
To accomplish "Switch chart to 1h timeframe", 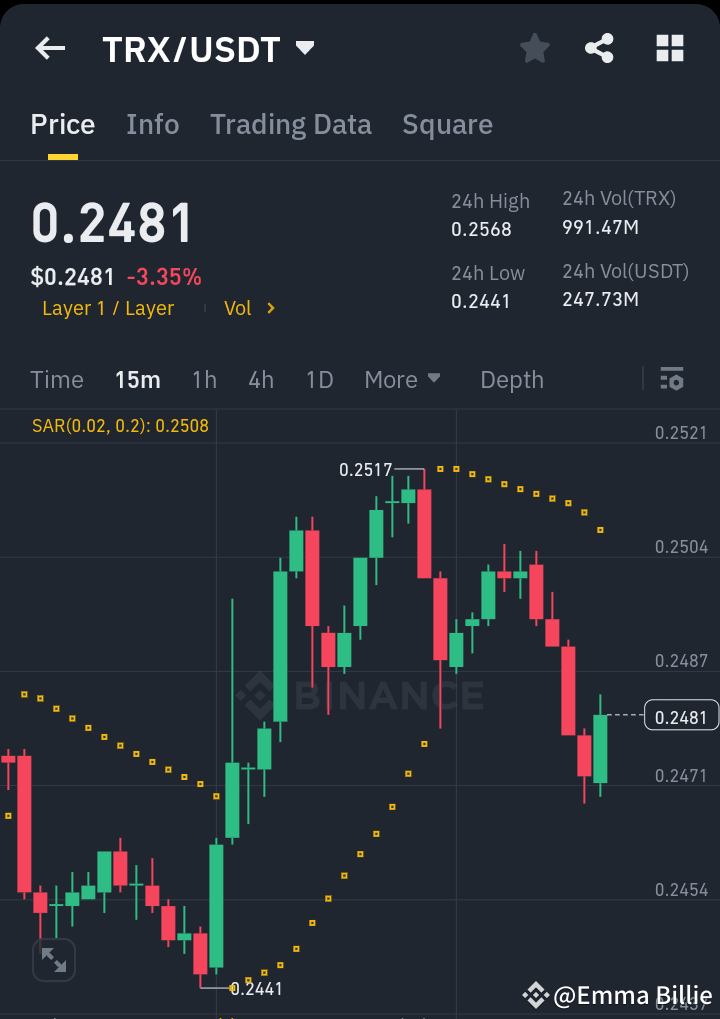I will [204, 380].
